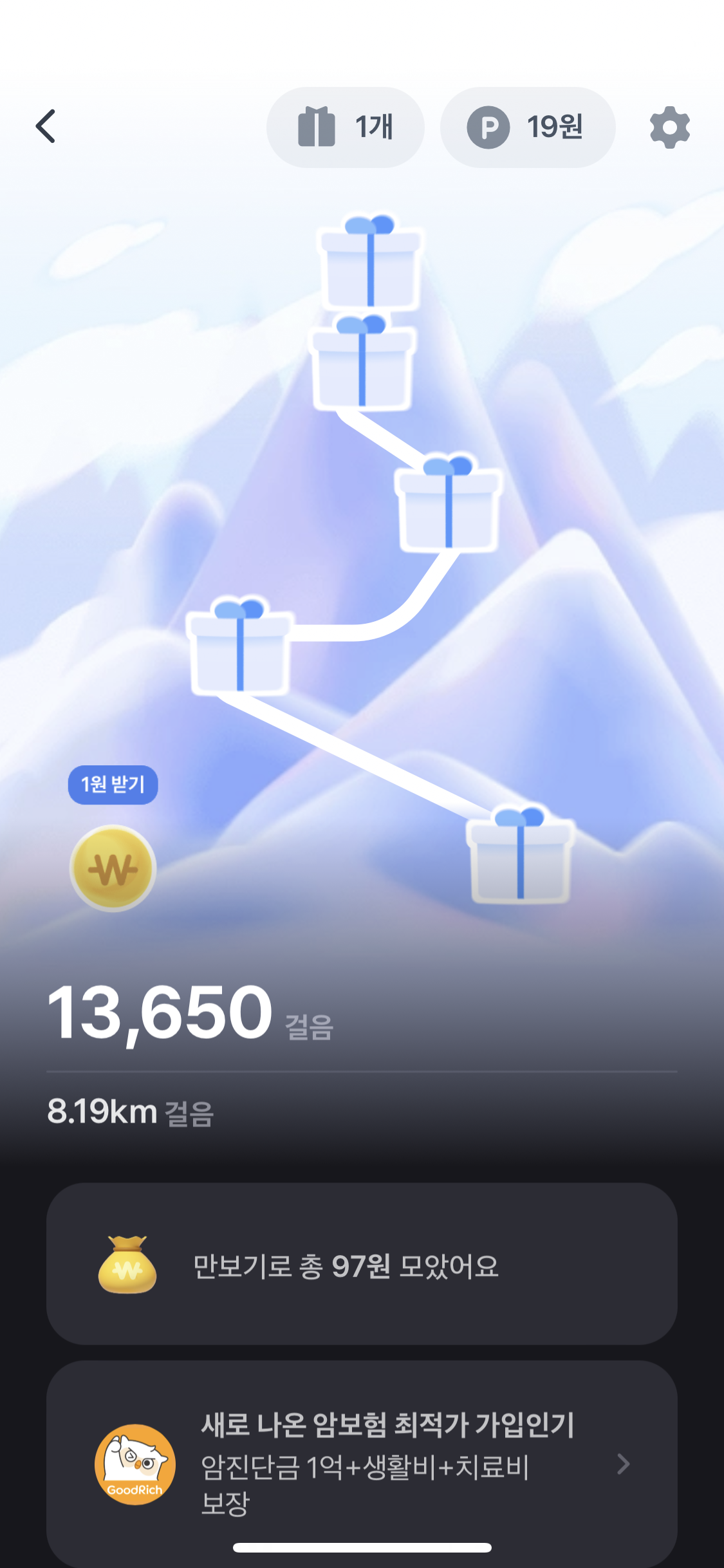The height and width of the screenshot is (1568, 724).
Task: Open the GoodRich 암보험 ad banner
Action: (362, 1462)
